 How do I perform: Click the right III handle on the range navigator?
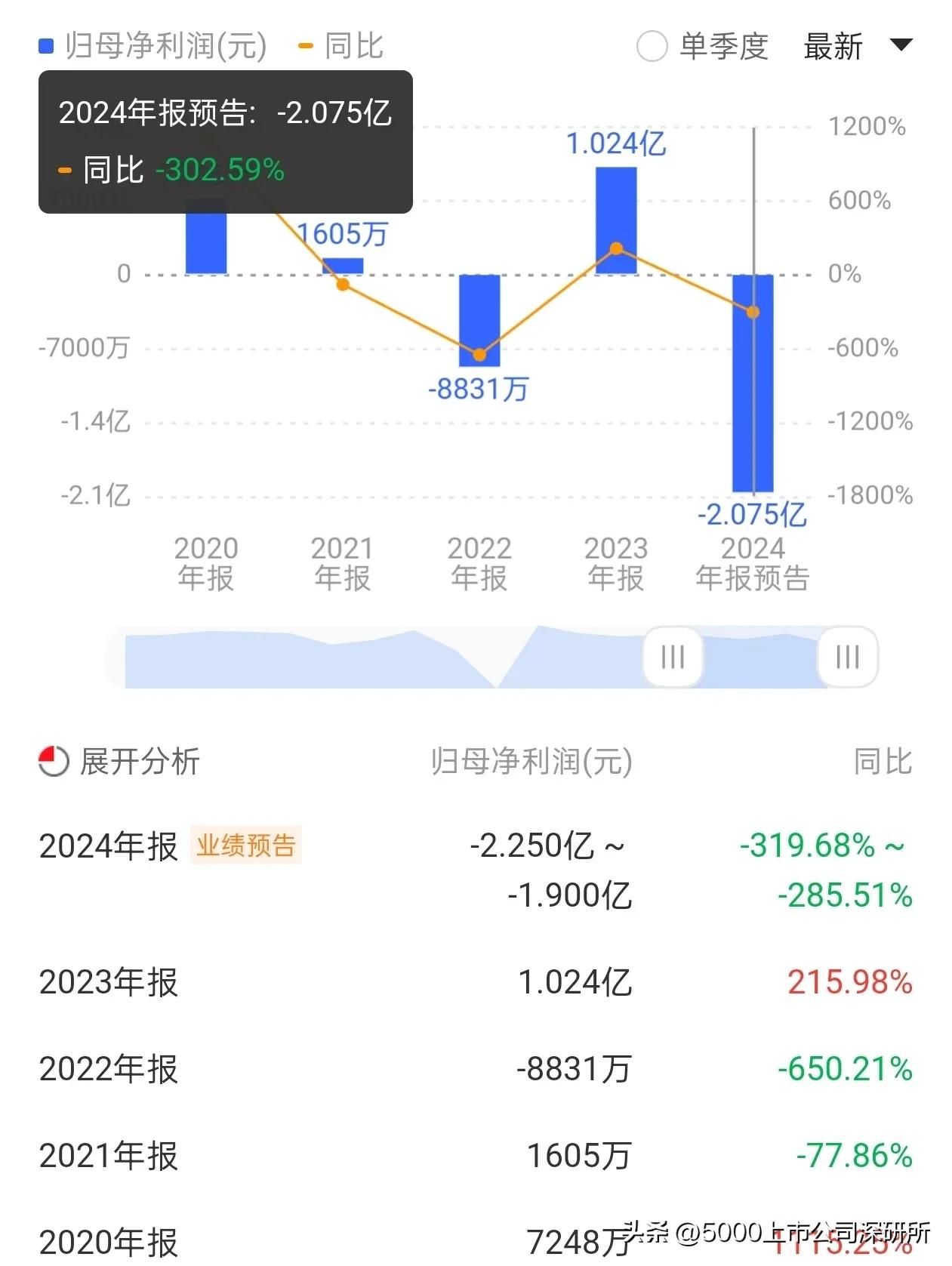(847, 657)
